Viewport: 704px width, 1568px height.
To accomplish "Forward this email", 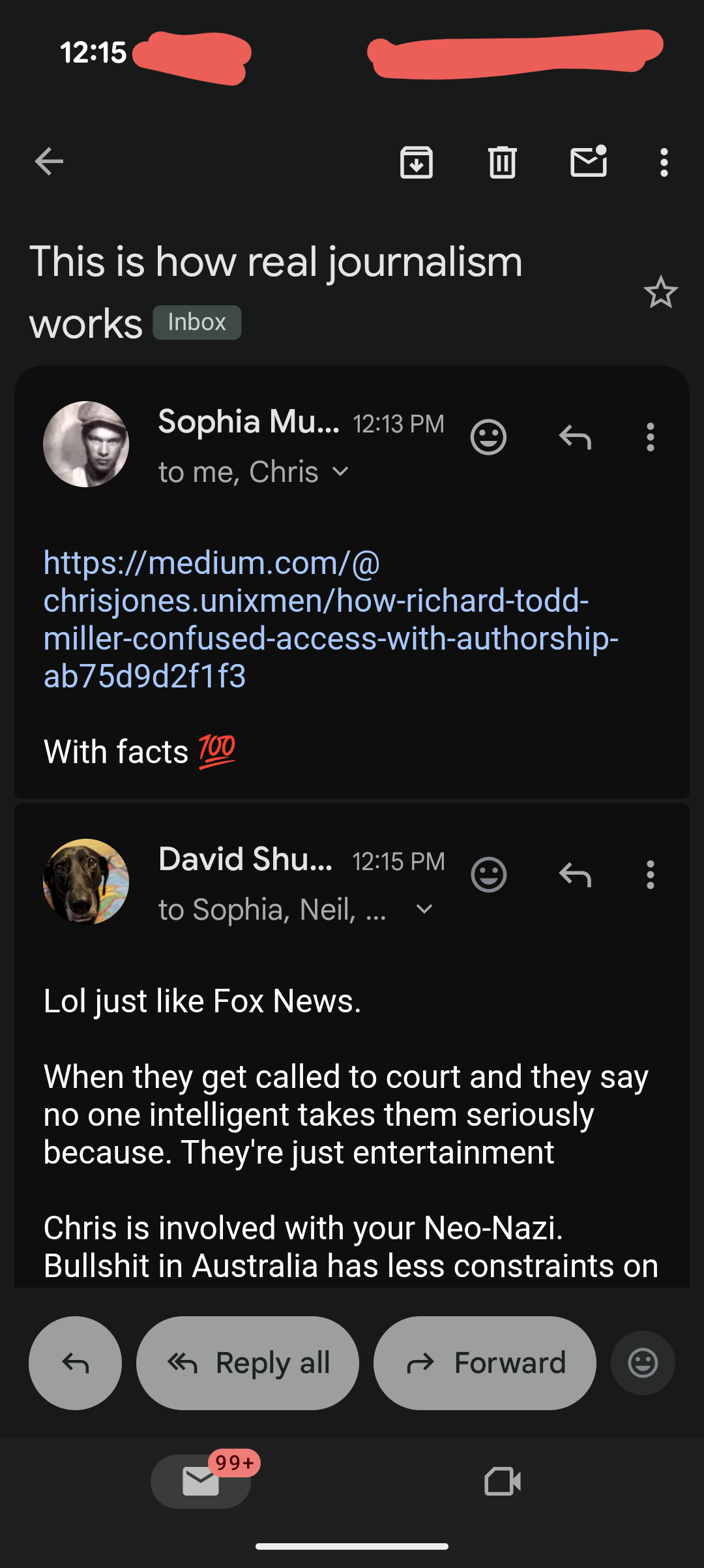I will pyautogui.click(x=485, y=1363).
